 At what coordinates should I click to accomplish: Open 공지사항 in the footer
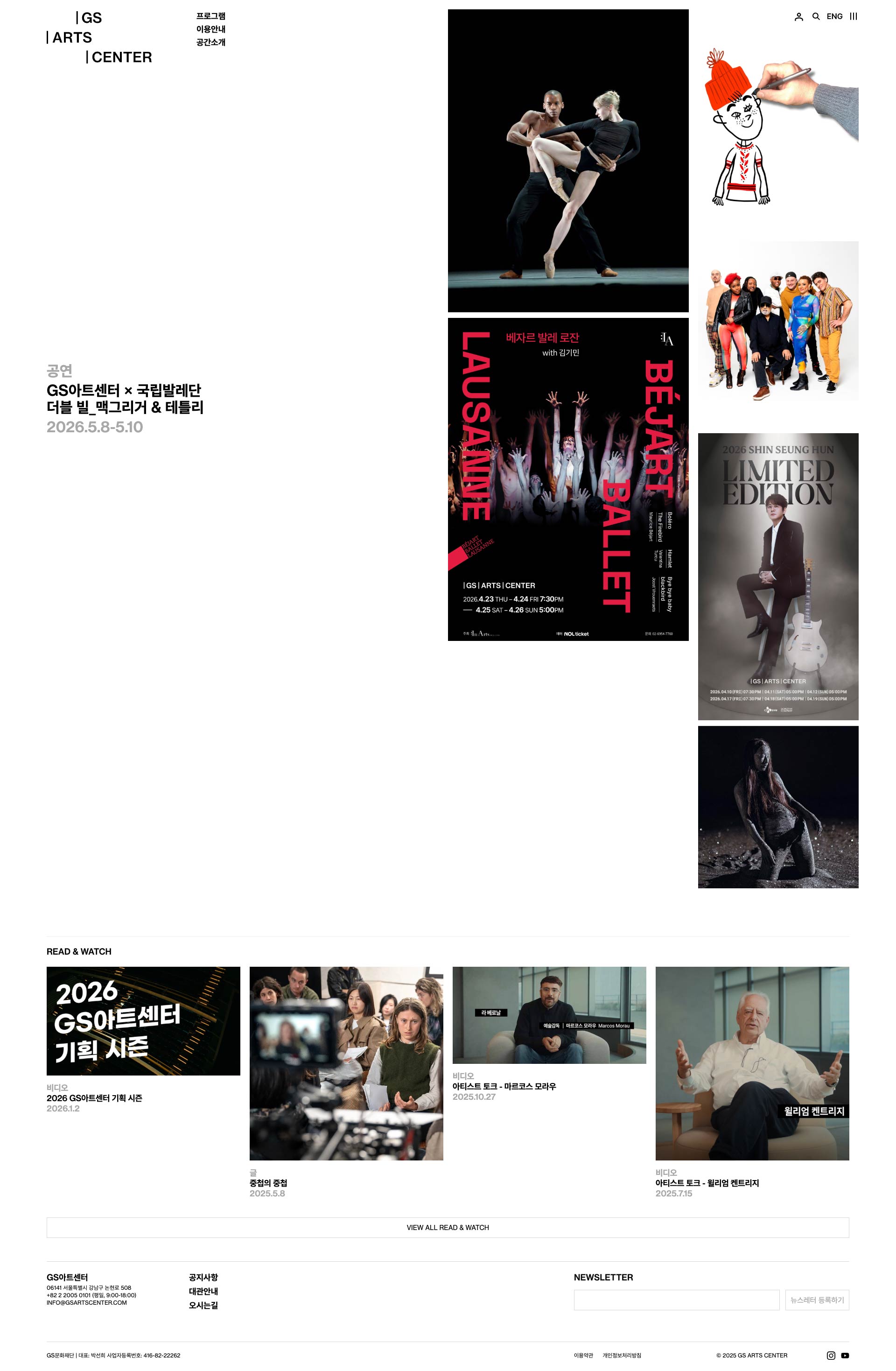point(203,1278)
